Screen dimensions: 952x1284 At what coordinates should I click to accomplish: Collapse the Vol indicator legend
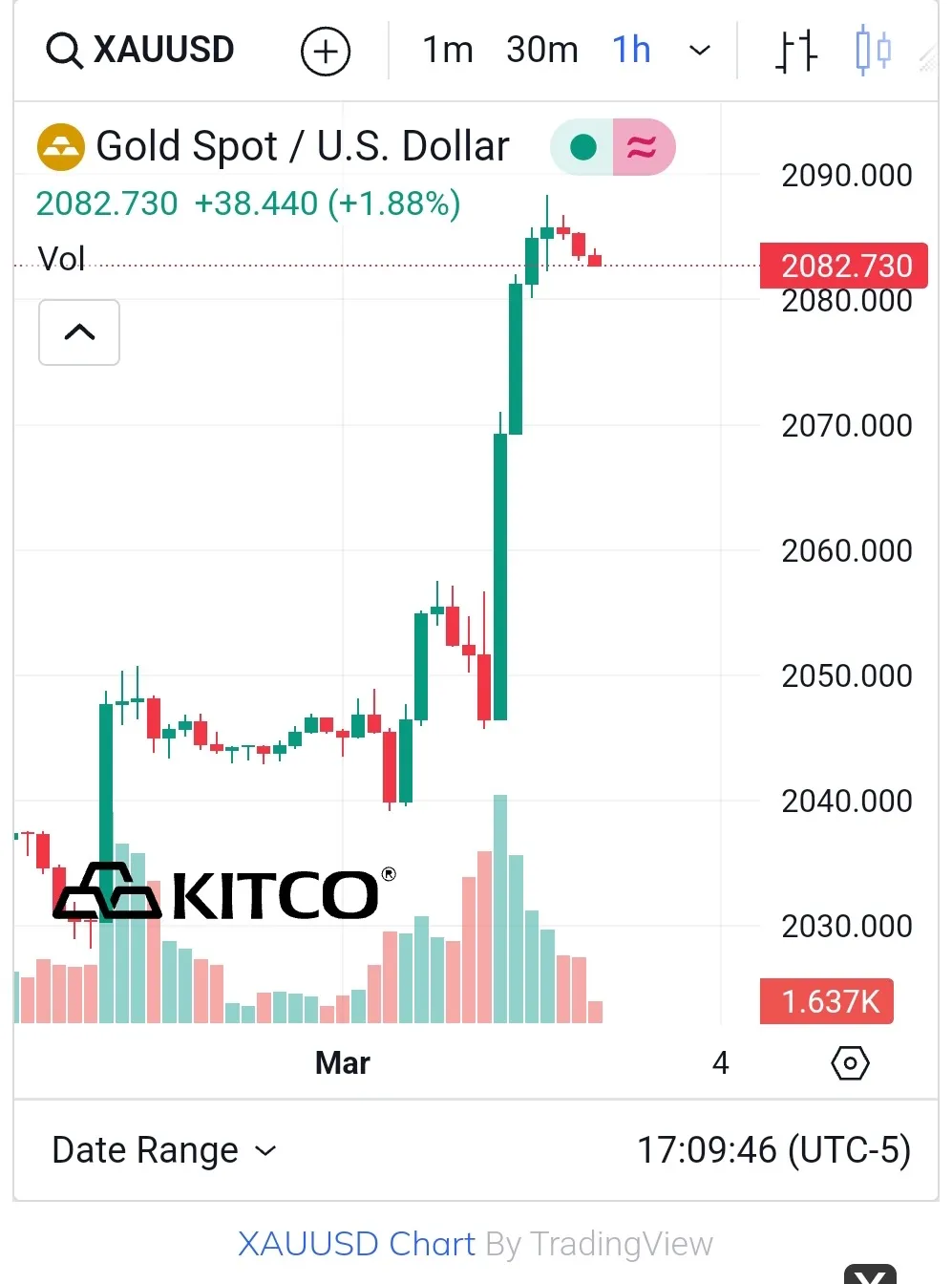pos(79,332)
